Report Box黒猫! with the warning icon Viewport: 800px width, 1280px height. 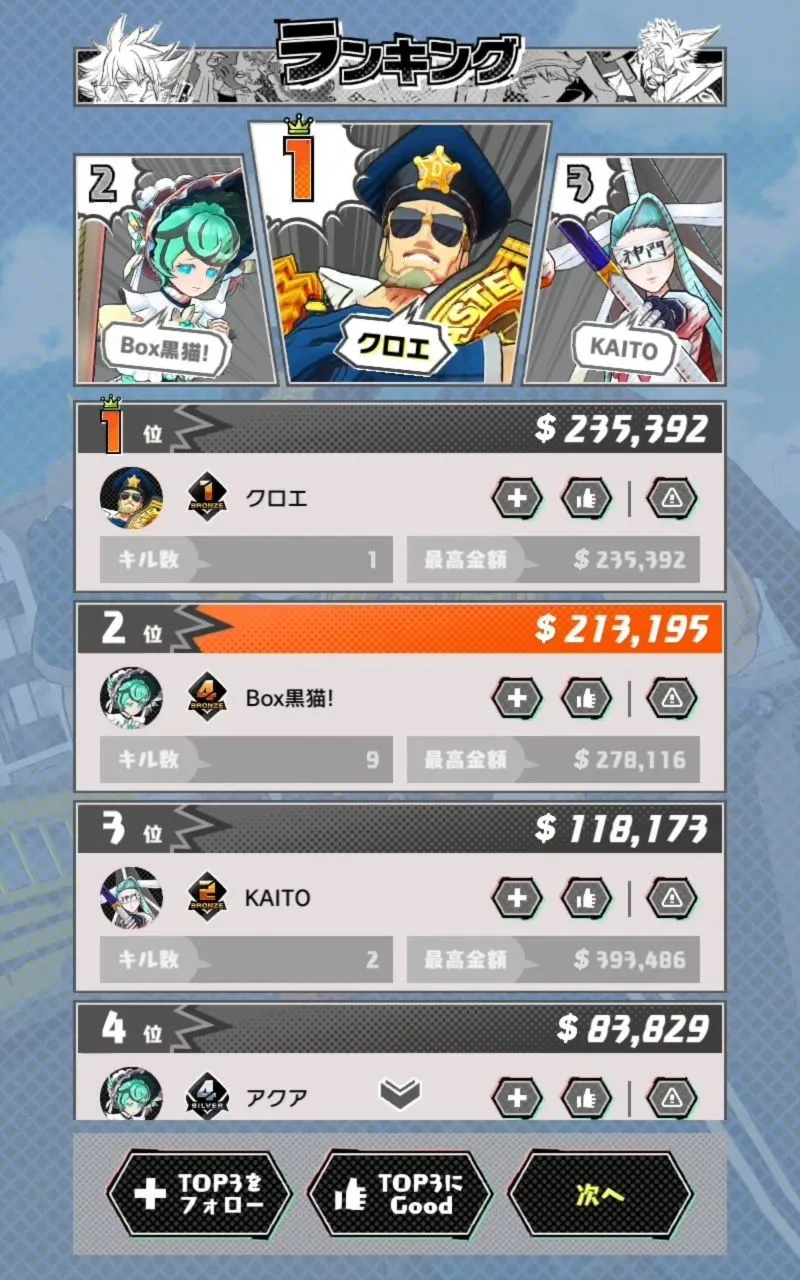(x=672, y=698)
